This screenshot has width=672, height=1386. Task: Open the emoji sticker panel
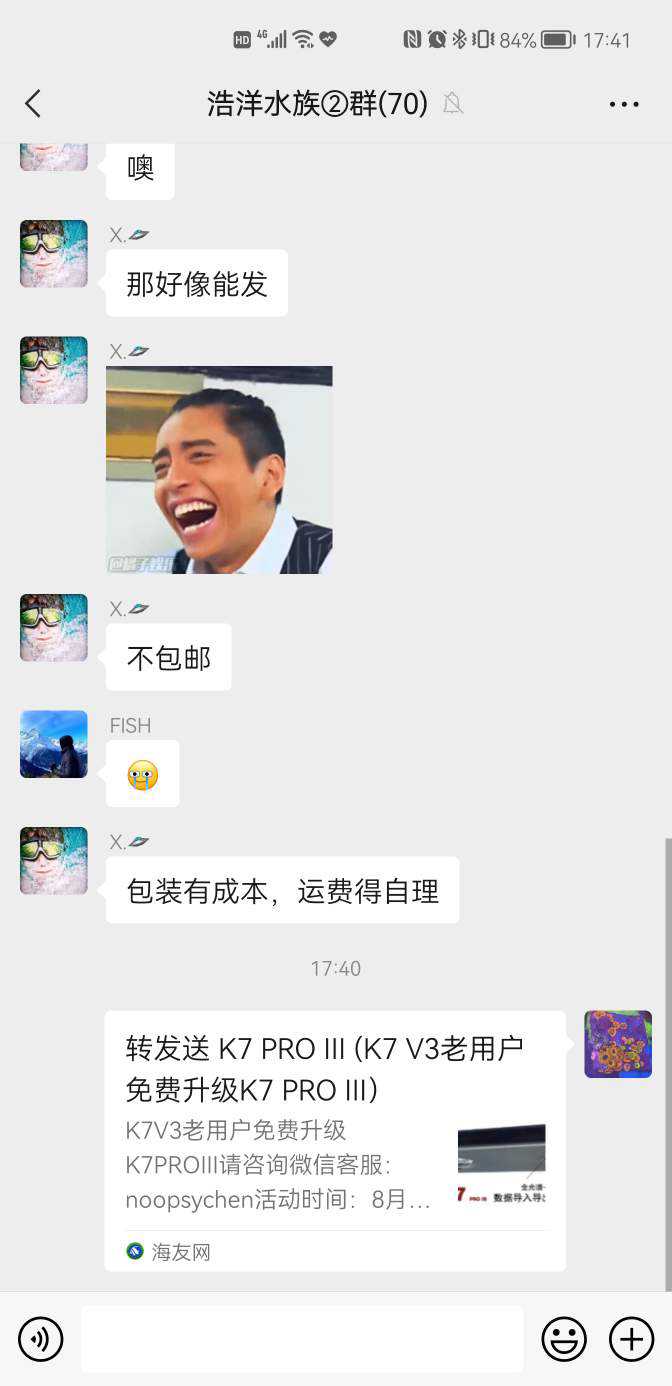click(x=564, y=1338)
